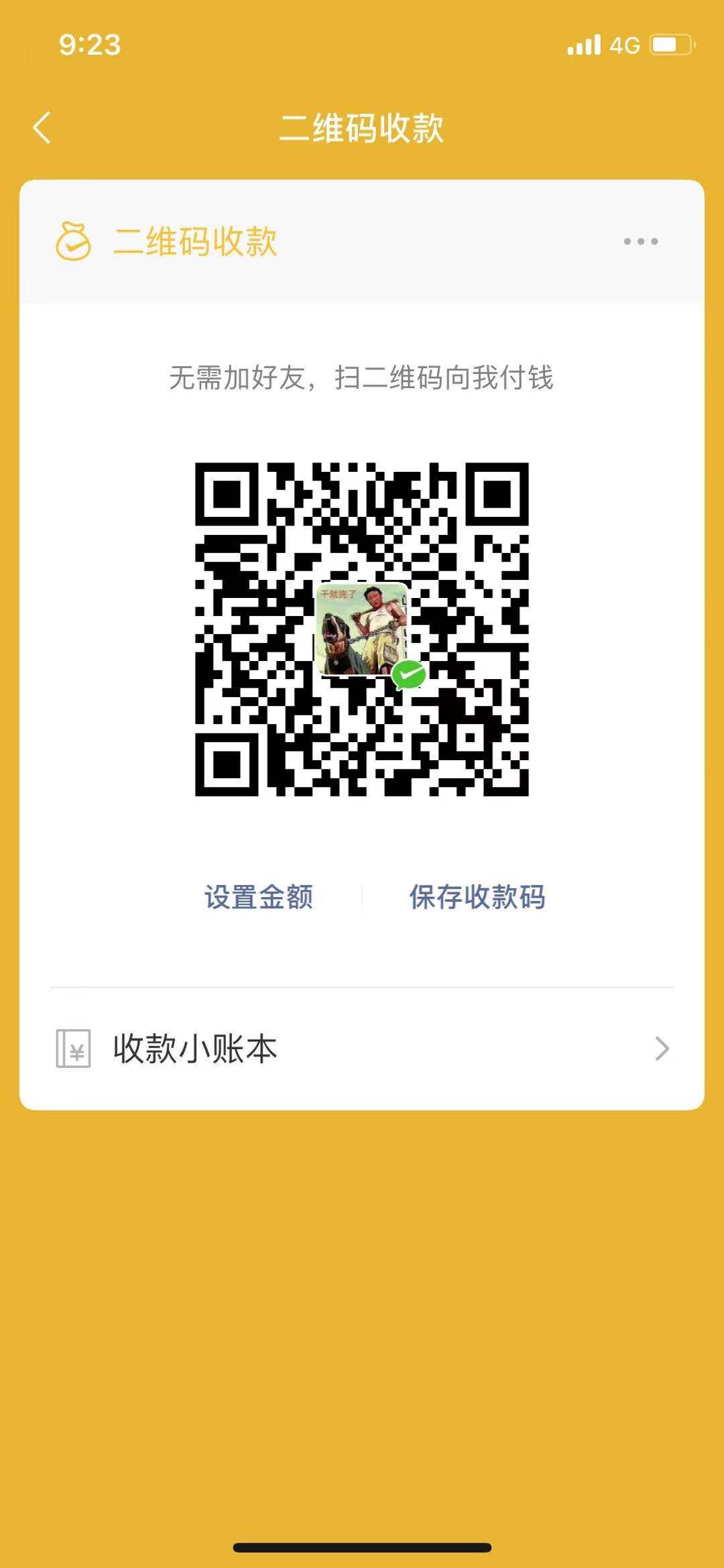Save the QR code via 保存收款码

(x=477, y=897)
